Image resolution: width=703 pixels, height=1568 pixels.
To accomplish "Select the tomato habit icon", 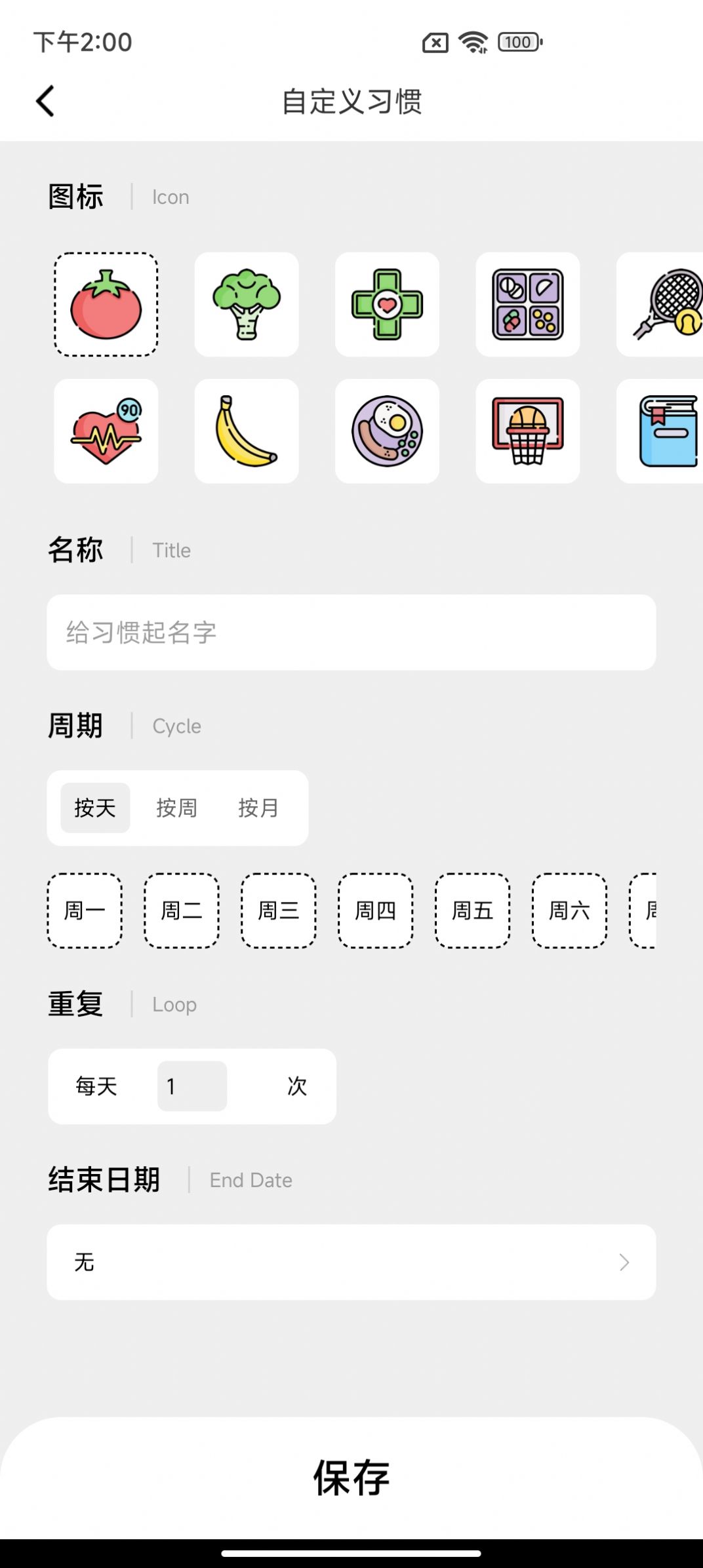I will tap(106, 304).
